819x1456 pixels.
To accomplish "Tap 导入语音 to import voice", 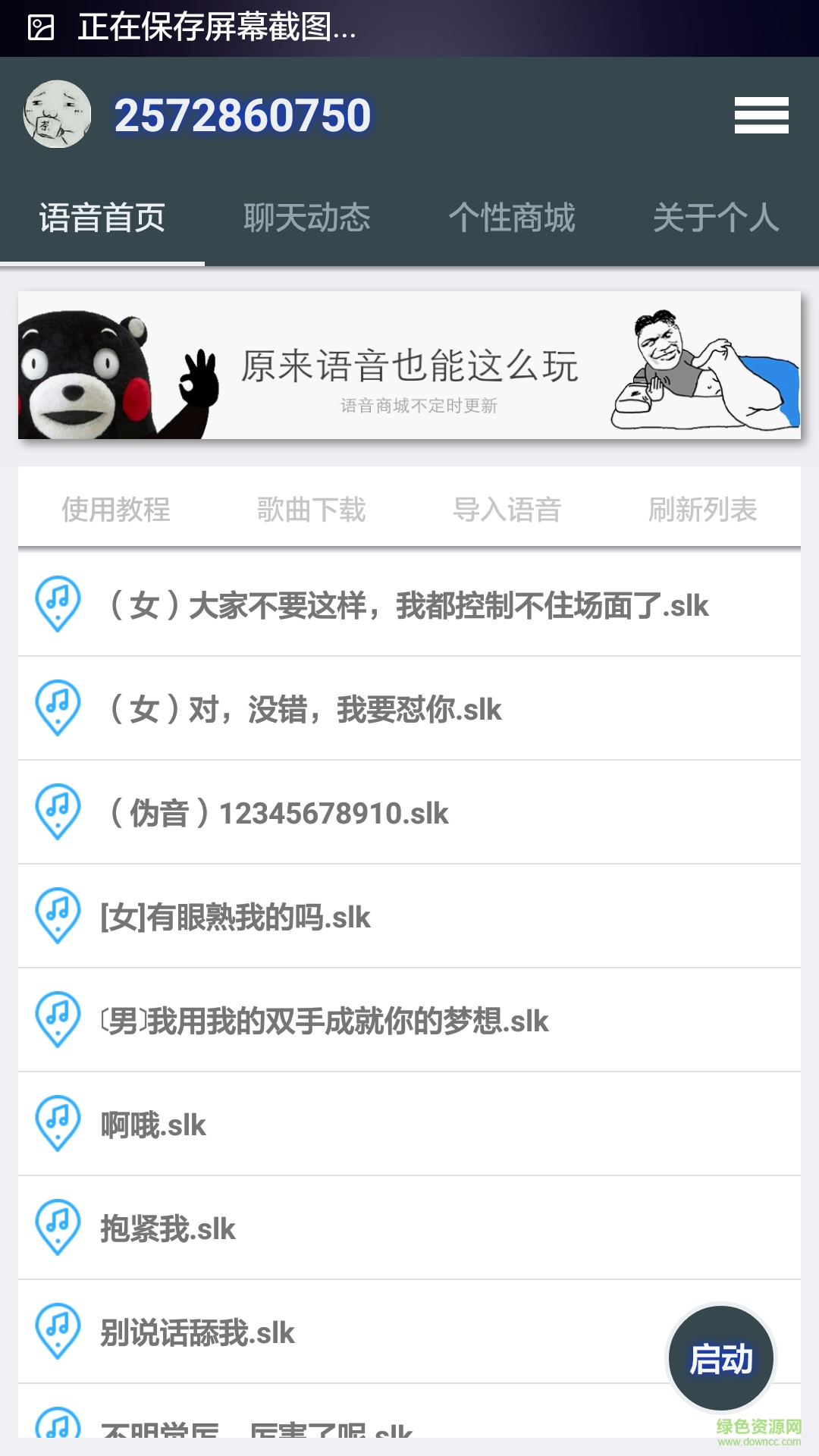I will point(507,510).
